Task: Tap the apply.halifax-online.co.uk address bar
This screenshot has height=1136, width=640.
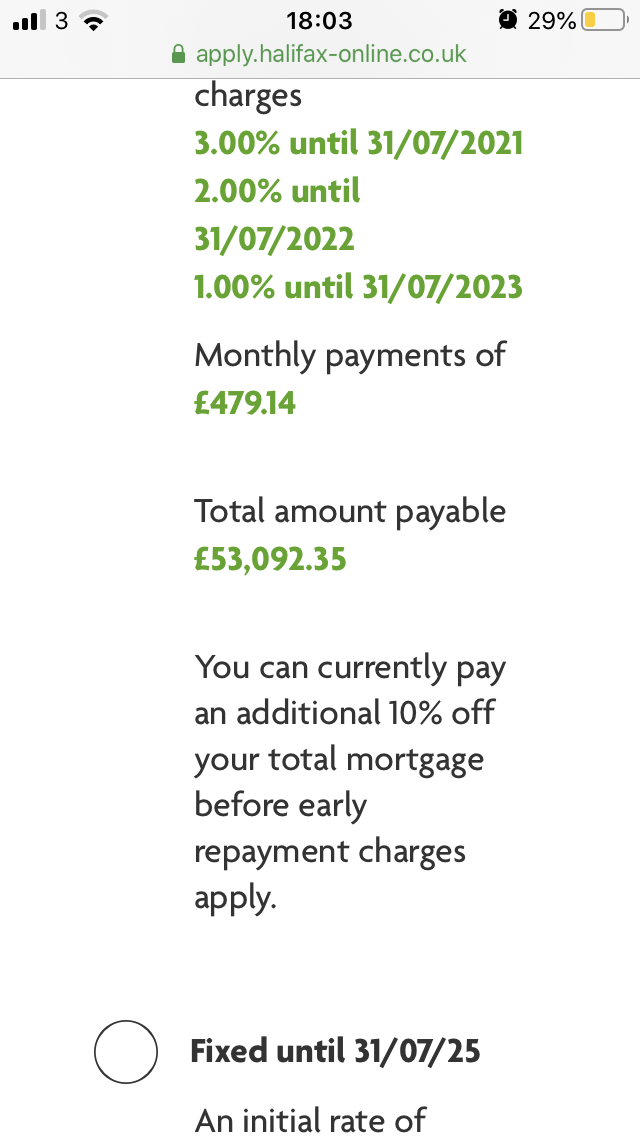Action: point(320,54)
